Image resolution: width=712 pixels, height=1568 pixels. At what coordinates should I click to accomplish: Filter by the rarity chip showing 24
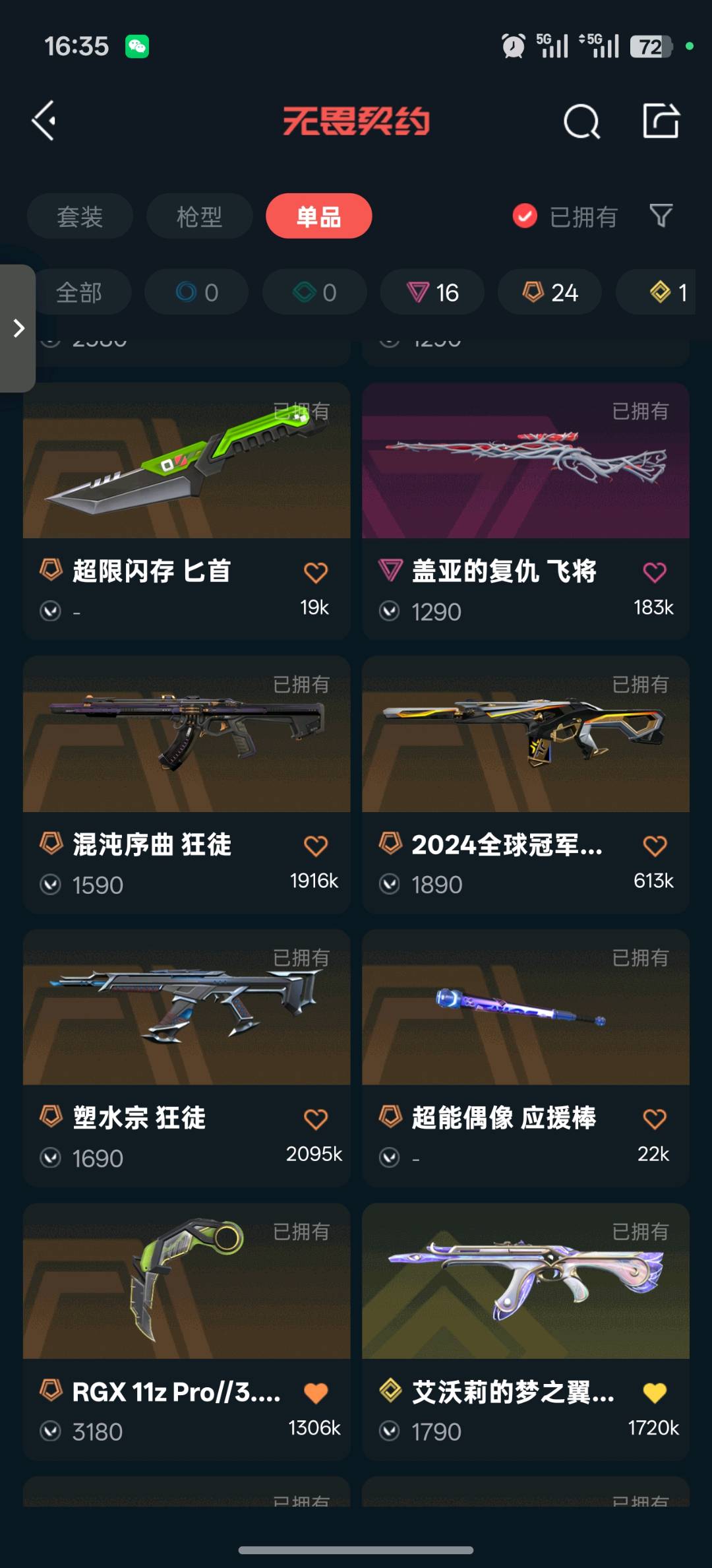tap(550, 292)
